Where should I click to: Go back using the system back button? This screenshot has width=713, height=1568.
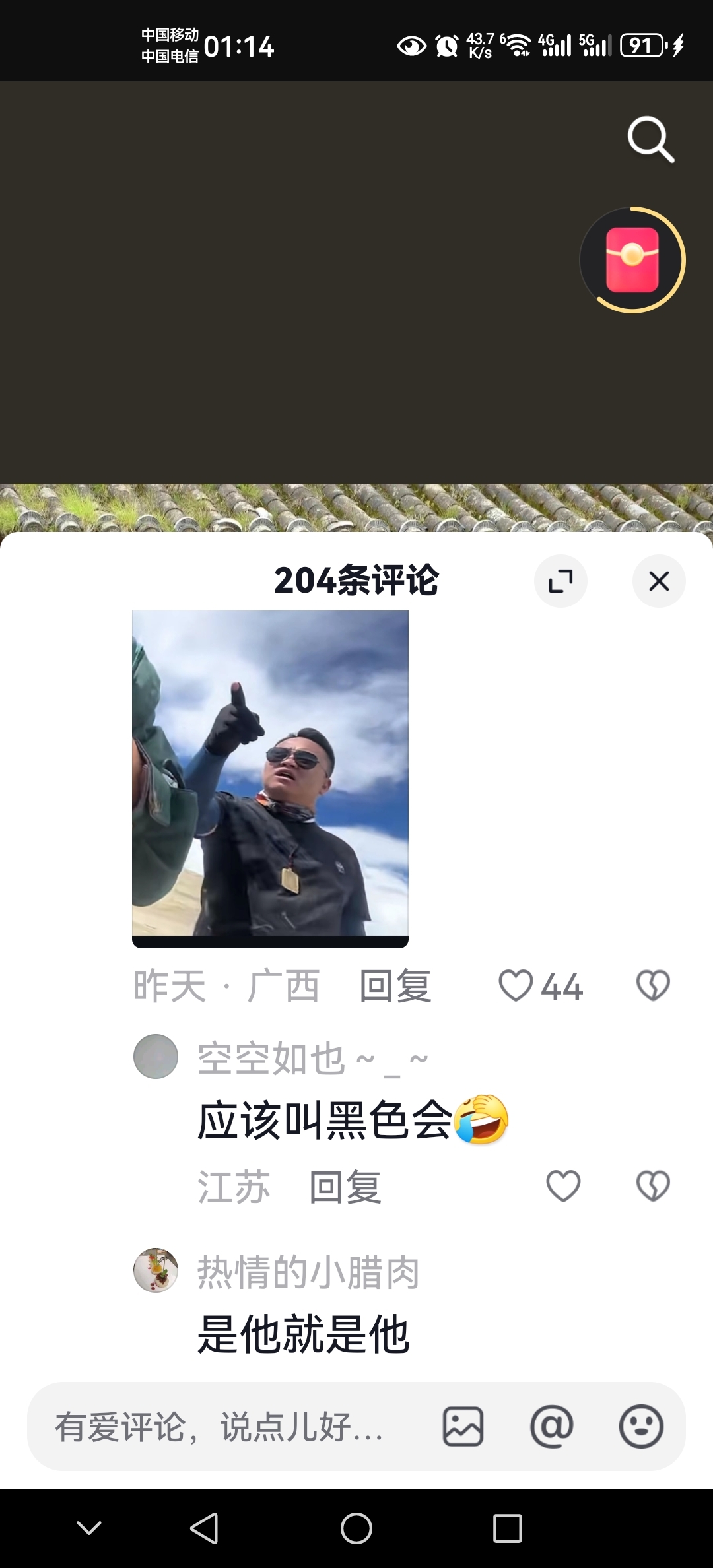tap(204, 1528)
